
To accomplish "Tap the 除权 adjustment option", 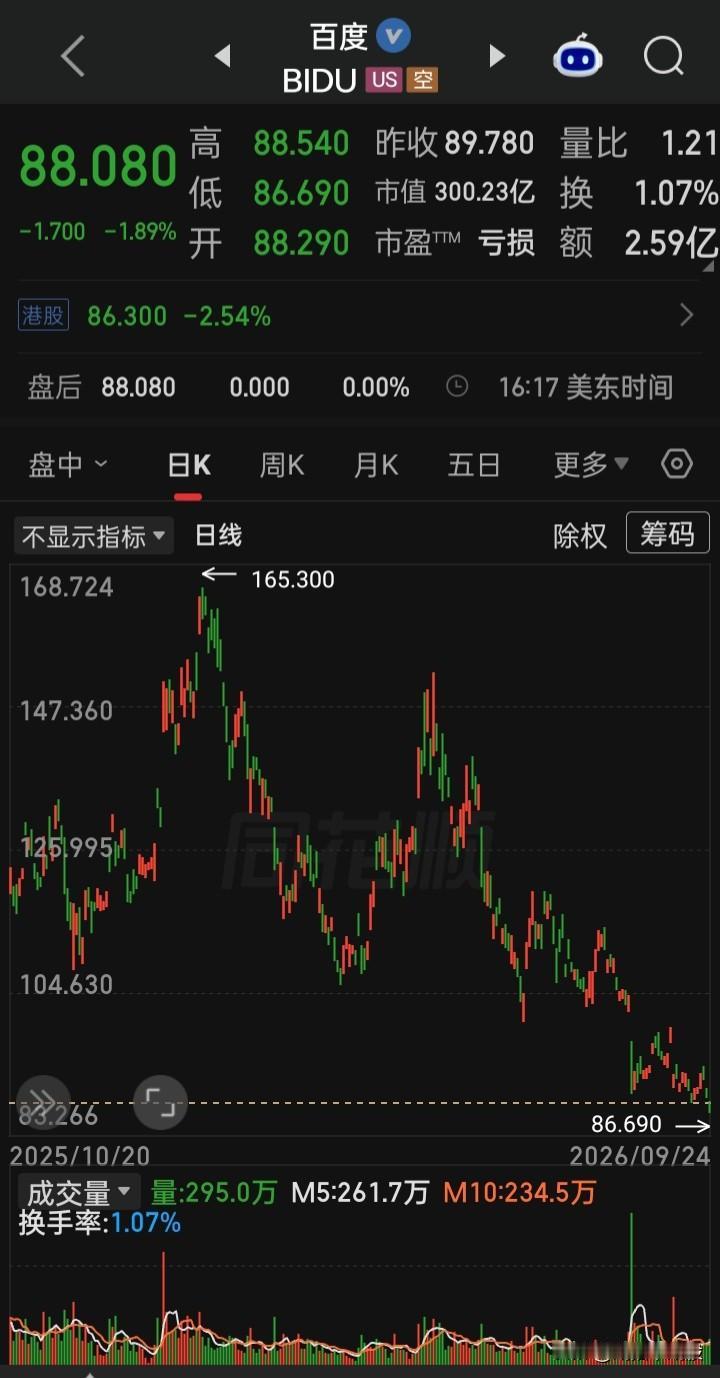I will (x=580, y=536).
